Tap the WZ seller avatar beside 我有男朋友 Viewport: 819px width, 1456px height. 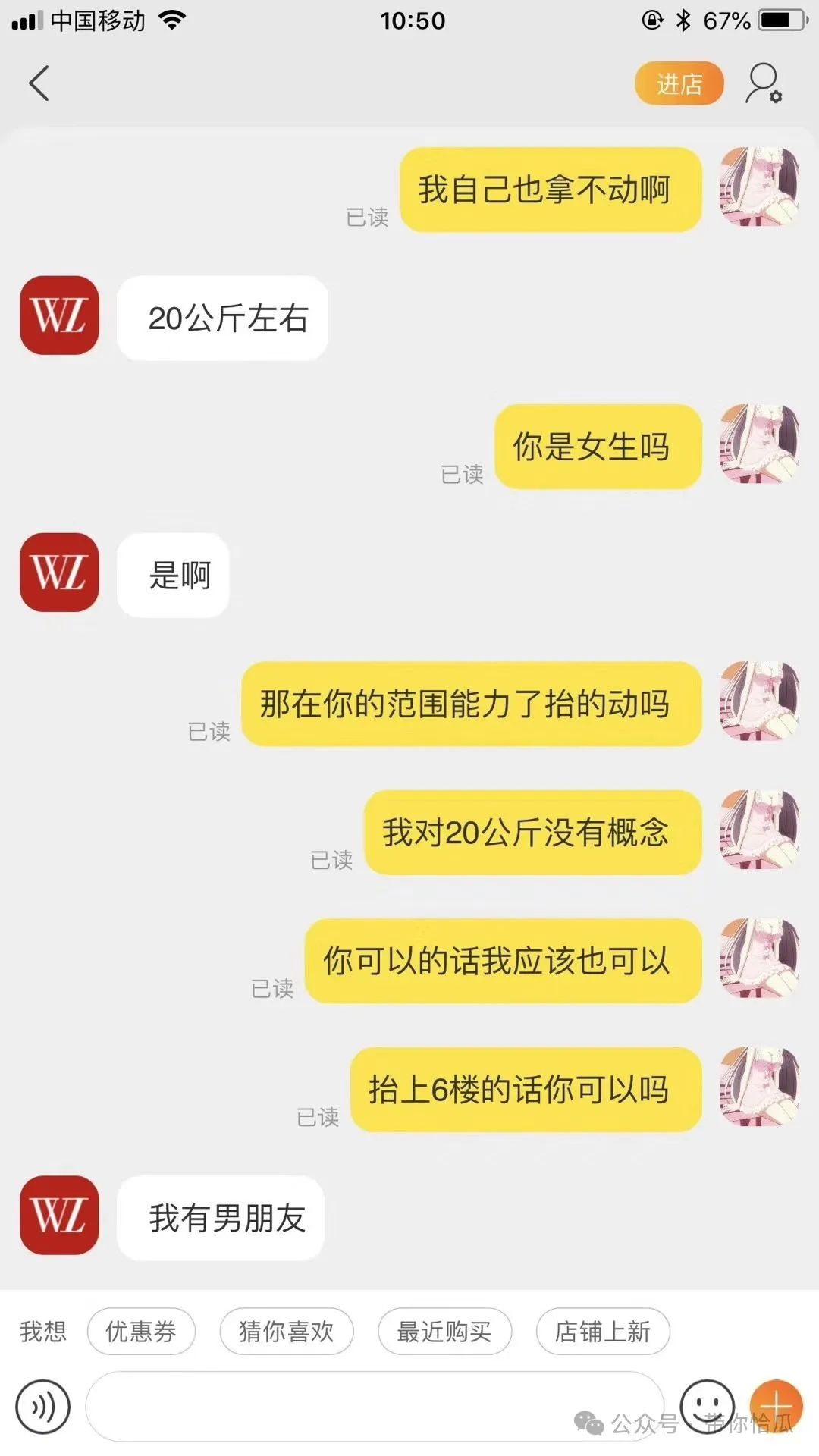coord(59,1215)
